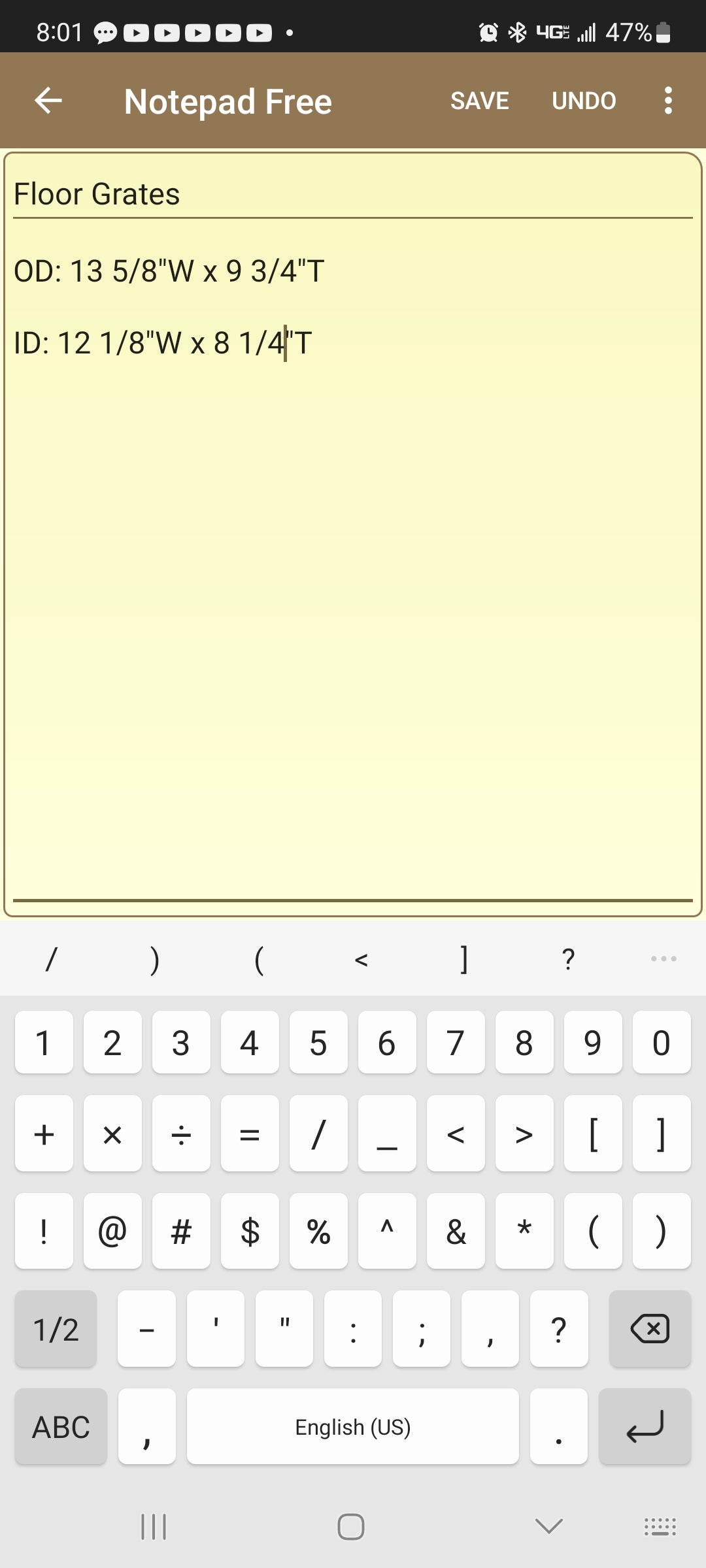Screen dimensions: 706x1568
Task: Go back using the arrow icon
Action: [48, 101]
